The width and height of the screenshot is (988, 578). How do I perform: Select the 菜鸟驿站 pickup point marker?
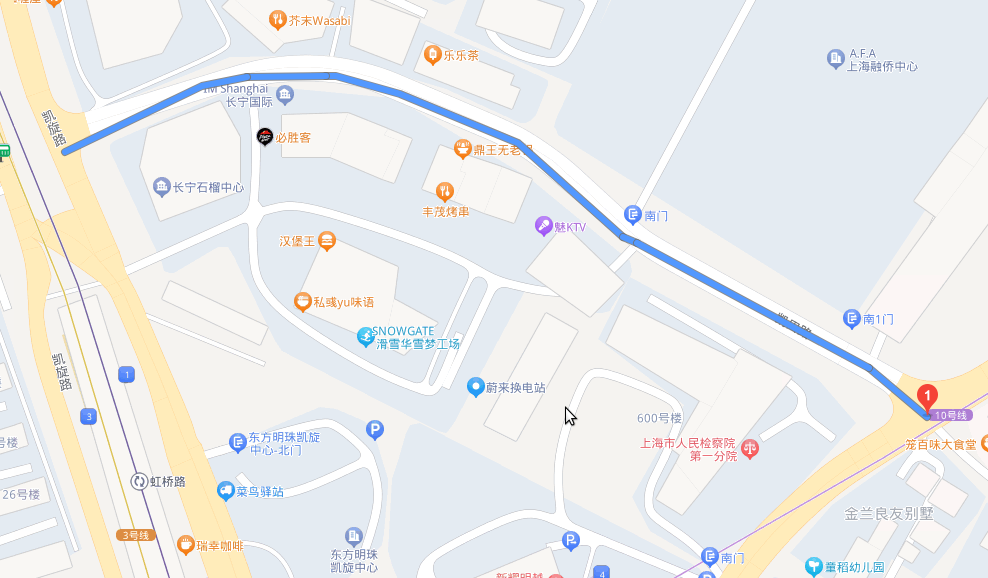(x=226, y=491)
